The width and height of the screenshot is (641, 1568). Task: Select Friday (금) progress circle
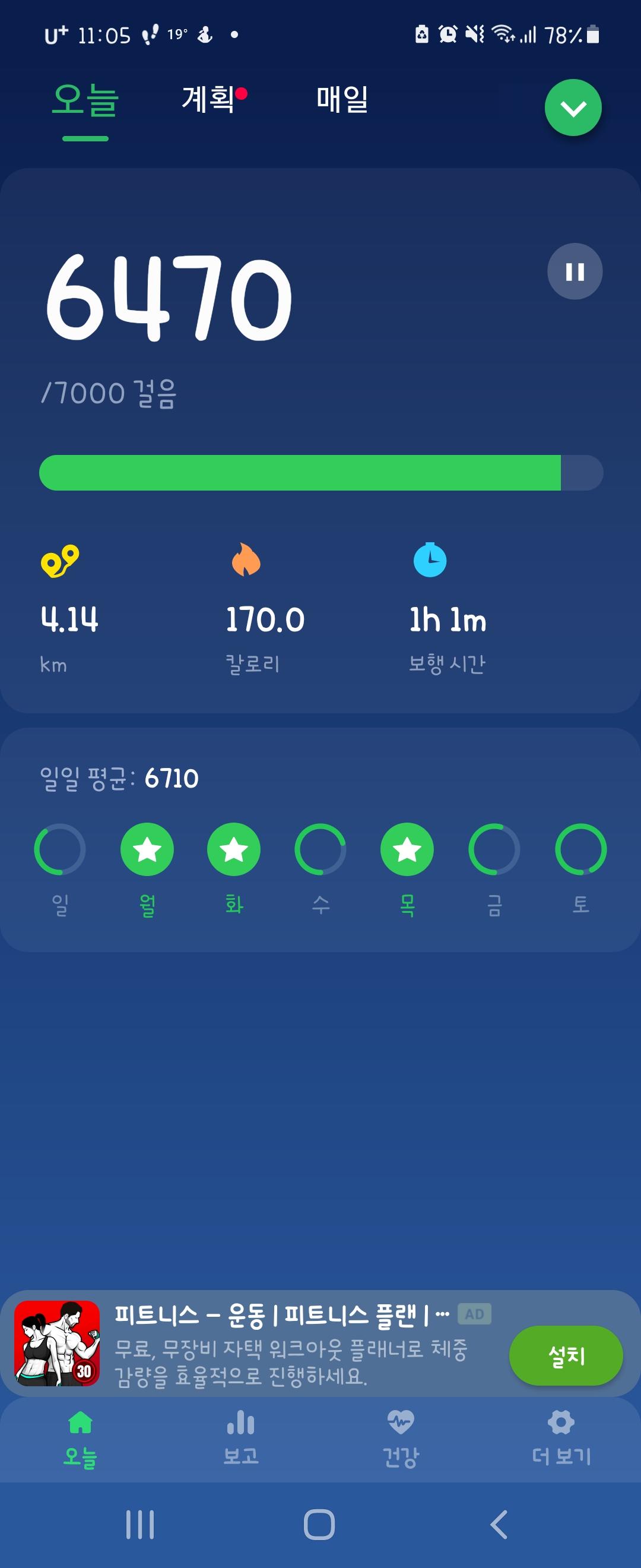tap(494, 849)
